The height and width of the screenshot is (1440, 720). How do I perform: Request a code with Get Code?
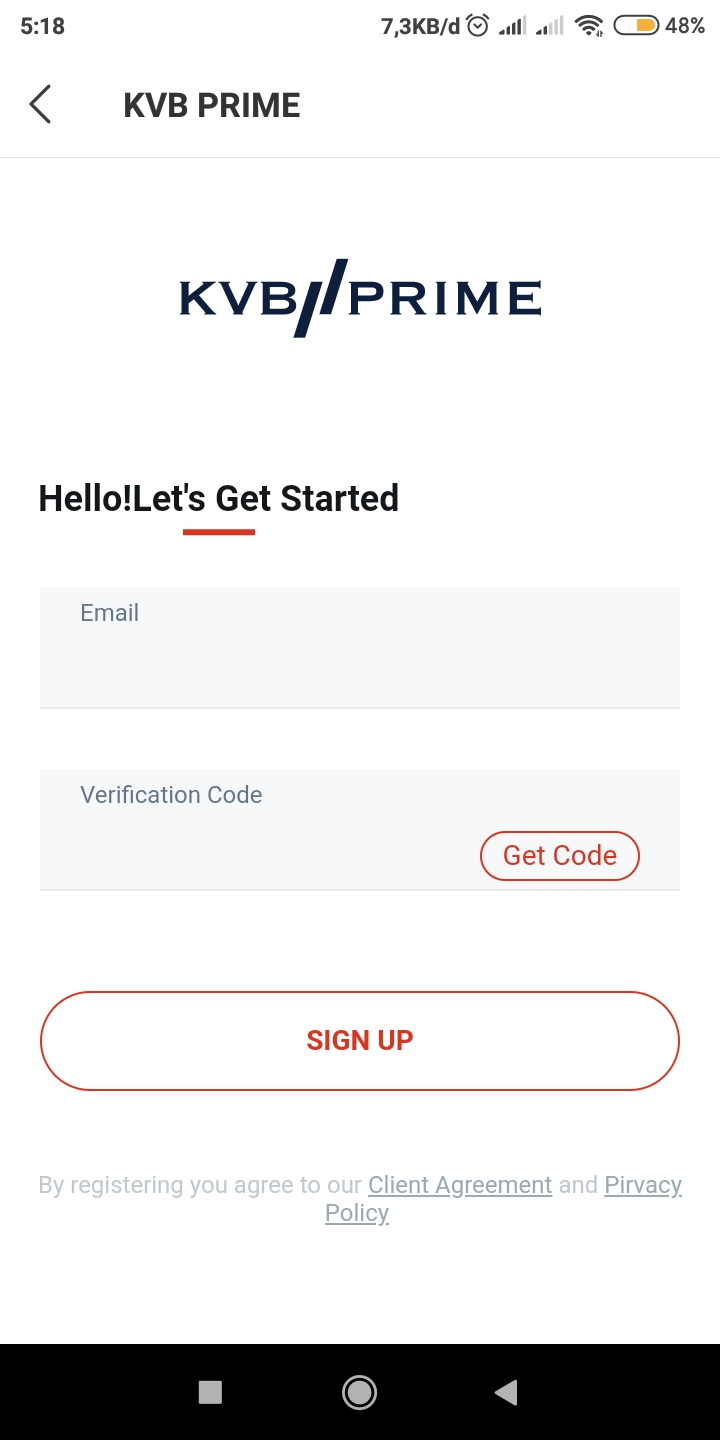coord(560,856)
